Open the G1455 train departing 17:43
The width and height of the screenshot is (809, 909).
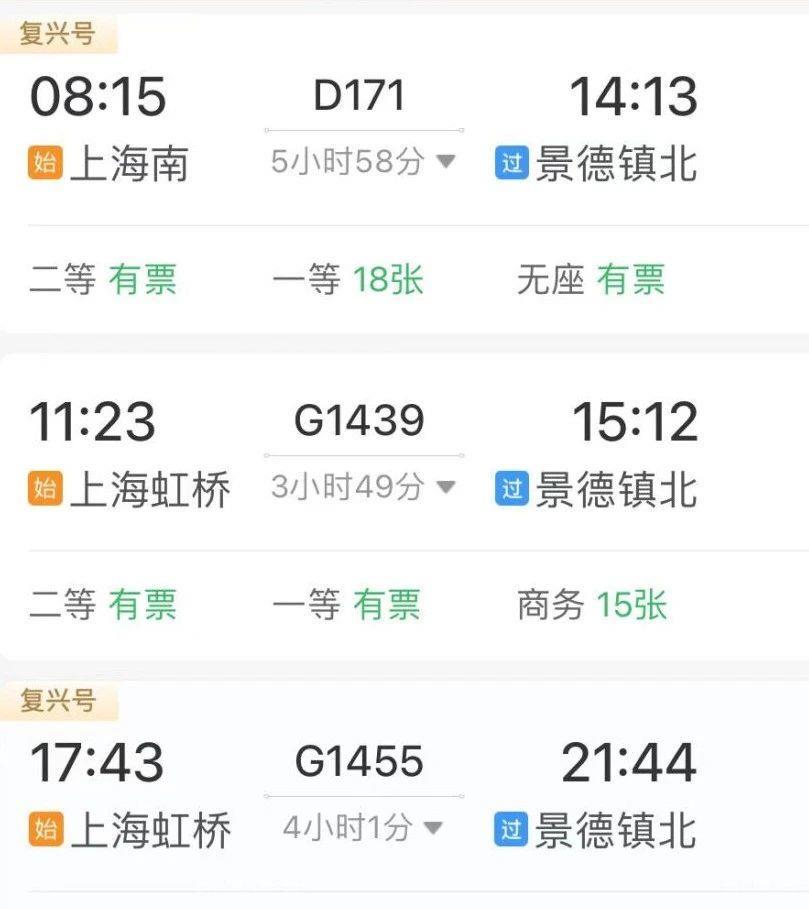pos(360,763)
